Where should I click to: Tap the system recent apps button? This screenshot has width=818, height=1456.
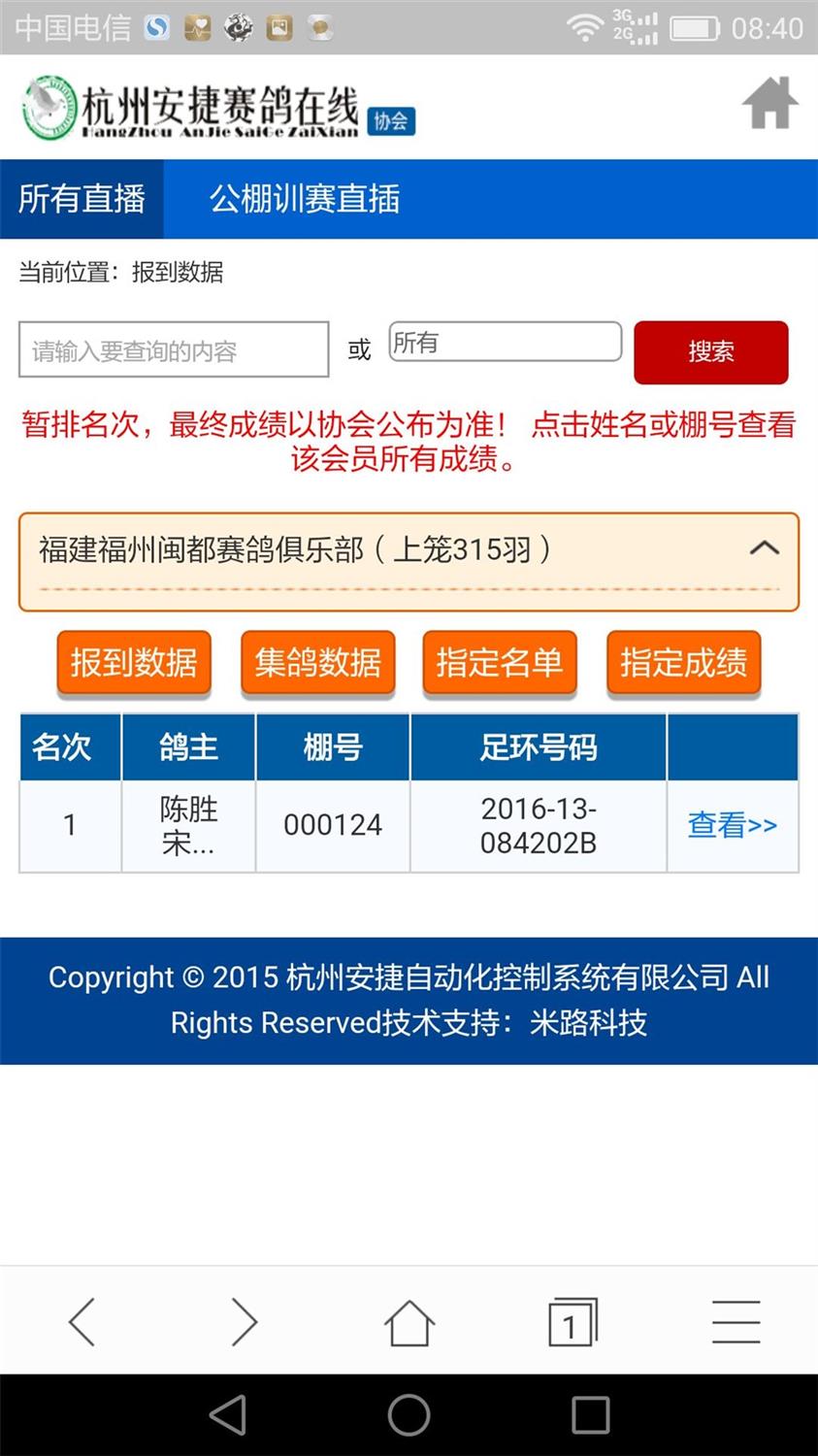tap(590, 1415)
